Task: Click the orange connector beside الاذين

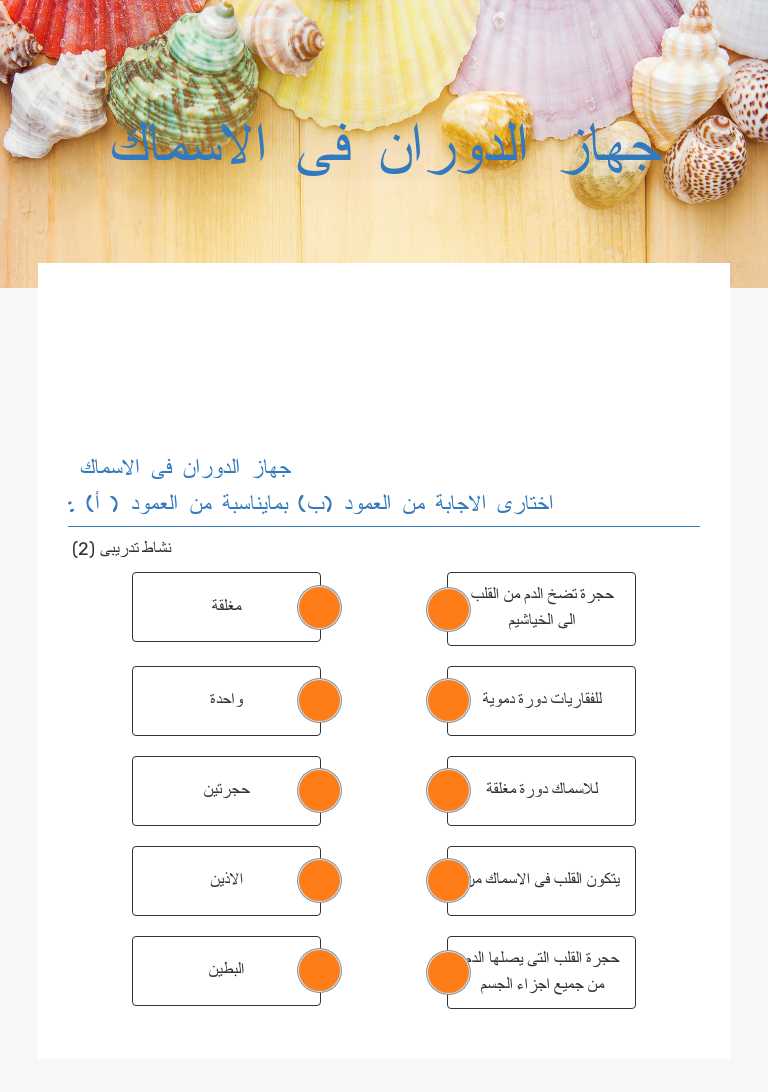Action: (x=319, y=880)
